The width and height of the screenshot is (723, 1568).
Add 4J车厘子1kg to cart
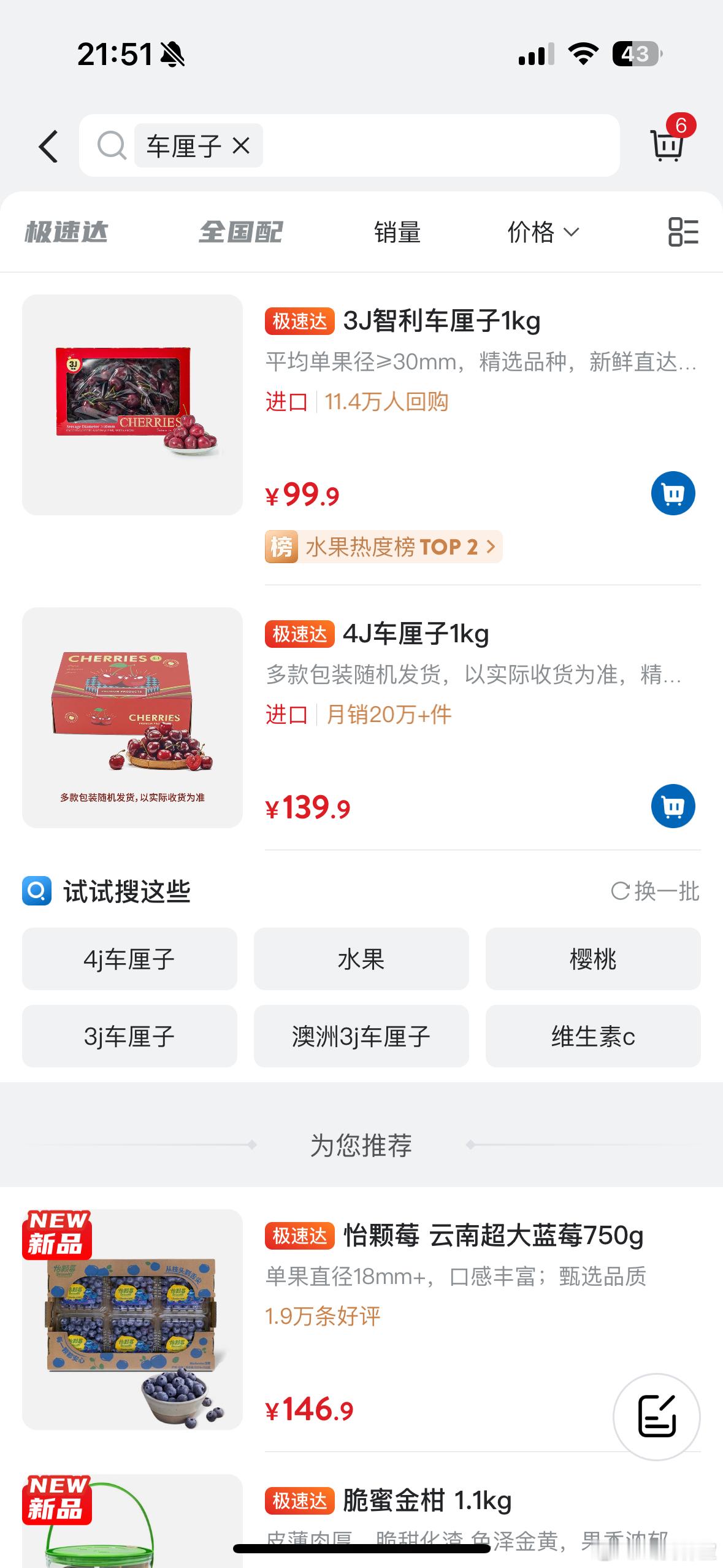672,807
